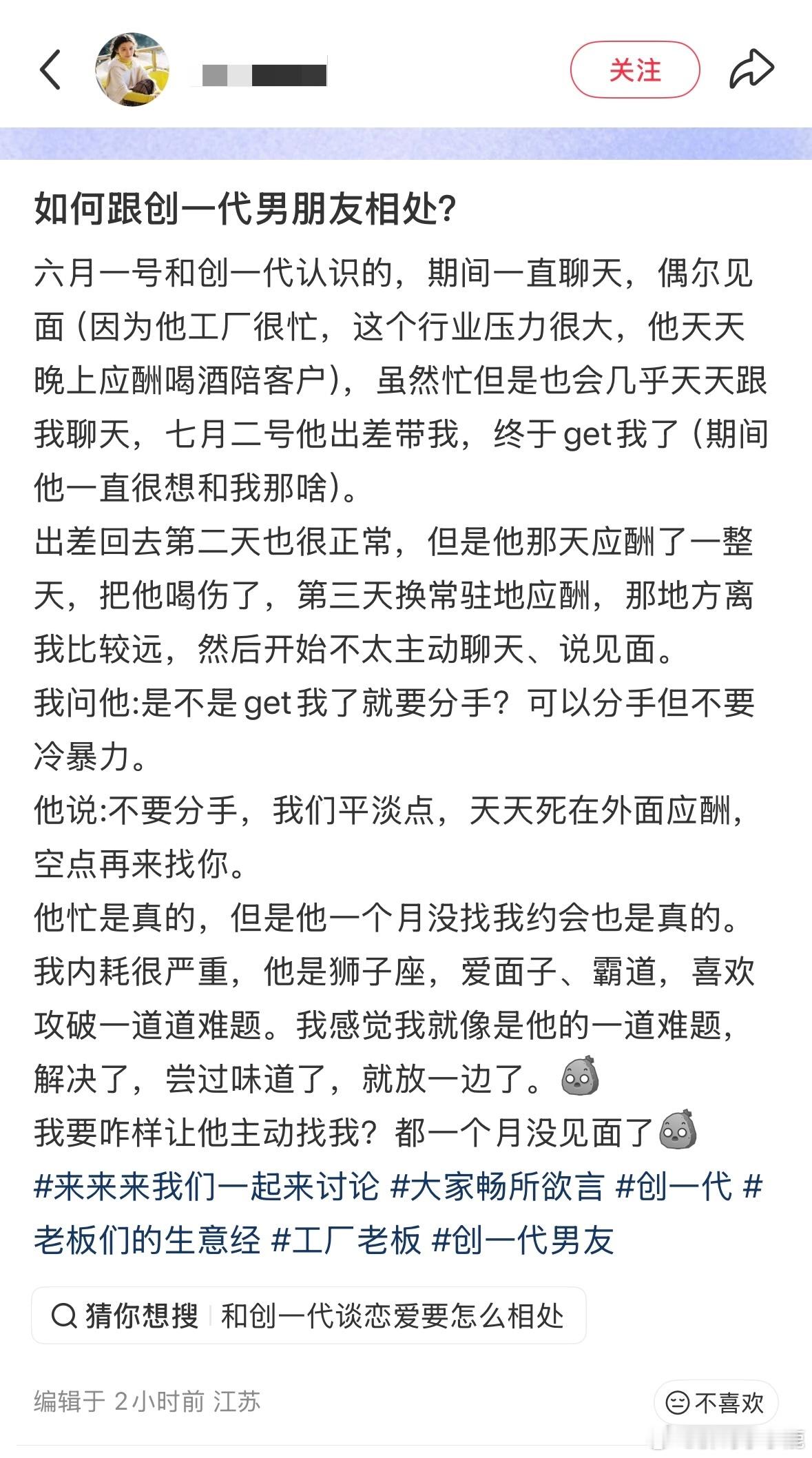Mark post as 不喜欢
812x1458 pixels.
(x=716, y=1402)
